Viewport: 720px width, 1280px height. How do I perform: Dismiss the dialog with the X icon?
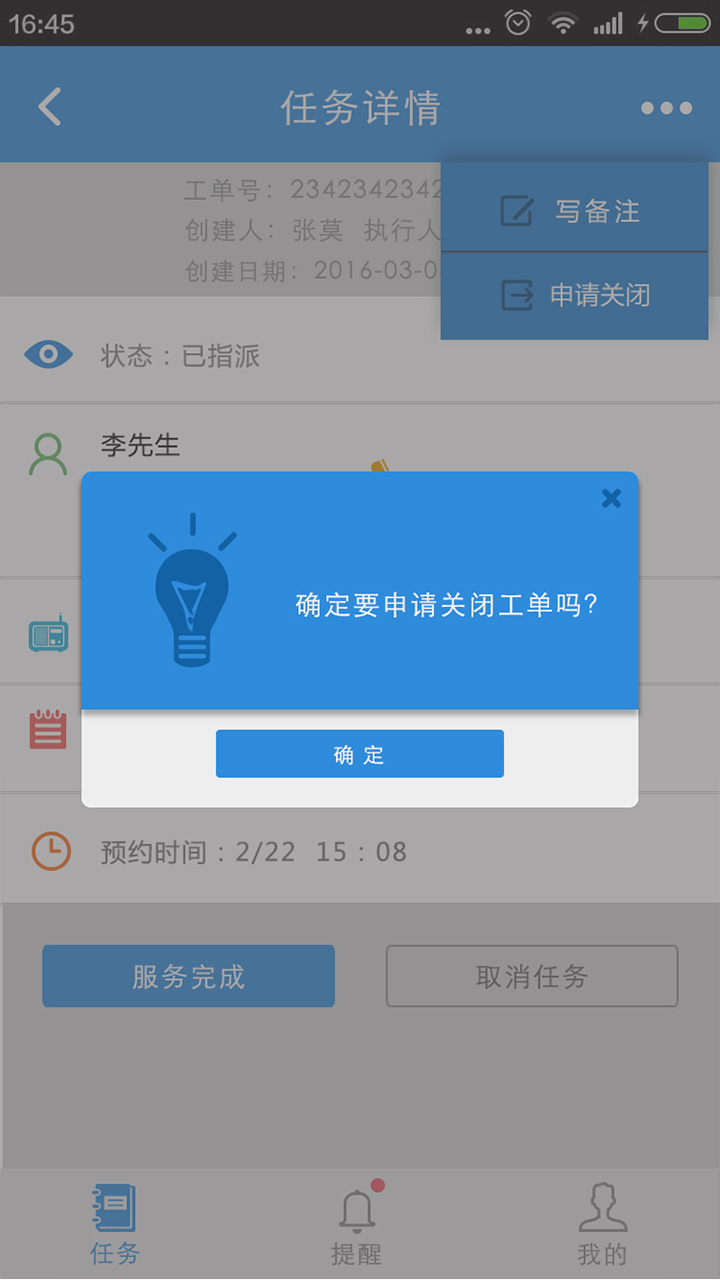pyautogui.click(x=611, y=498)
